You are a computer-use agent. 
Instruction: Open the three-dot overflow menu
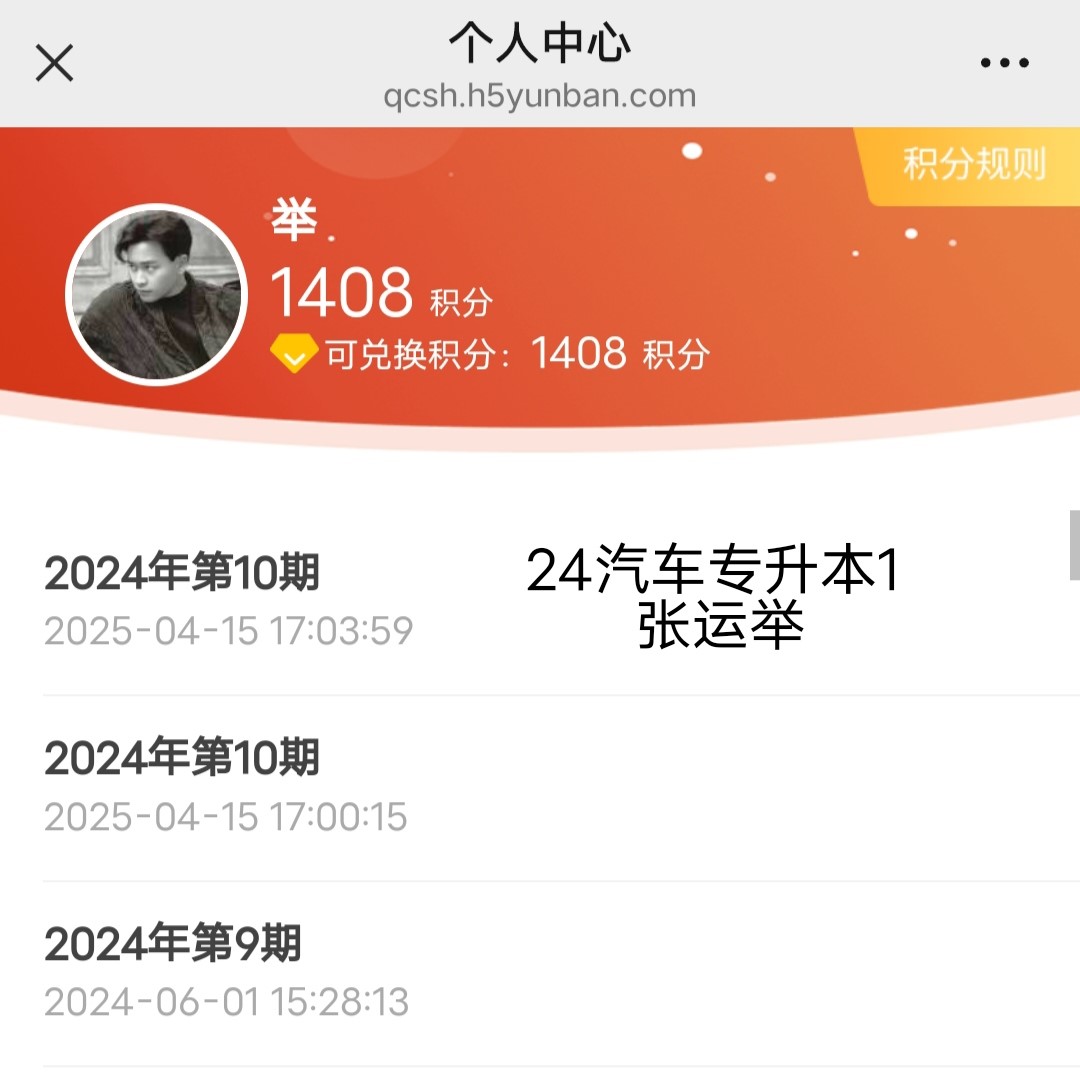click(1003, 64)
